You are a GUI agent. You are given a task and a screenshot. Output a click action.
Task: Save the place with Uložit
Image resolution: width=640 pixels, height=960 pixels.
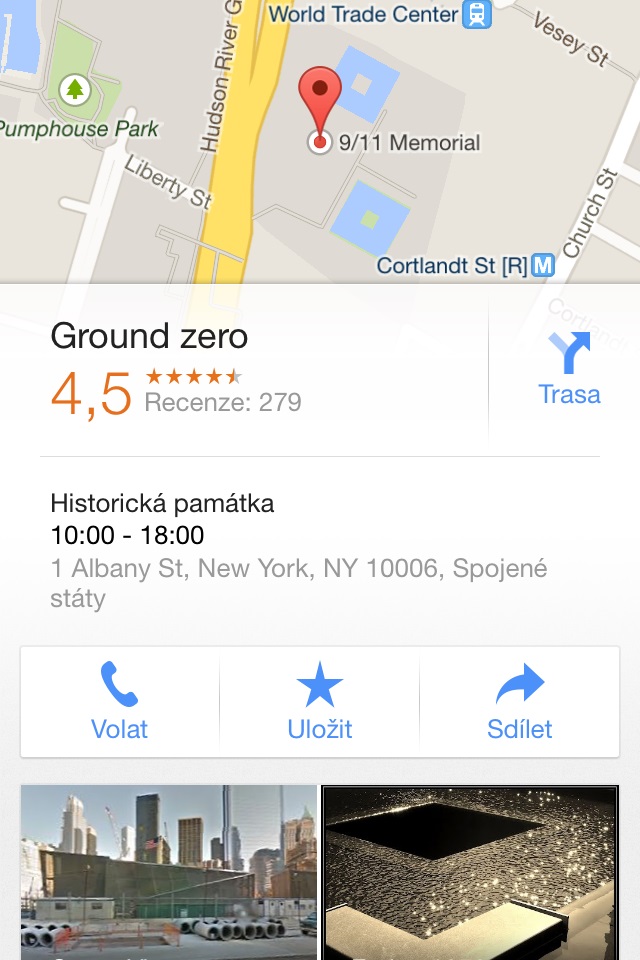coord(320,702)
